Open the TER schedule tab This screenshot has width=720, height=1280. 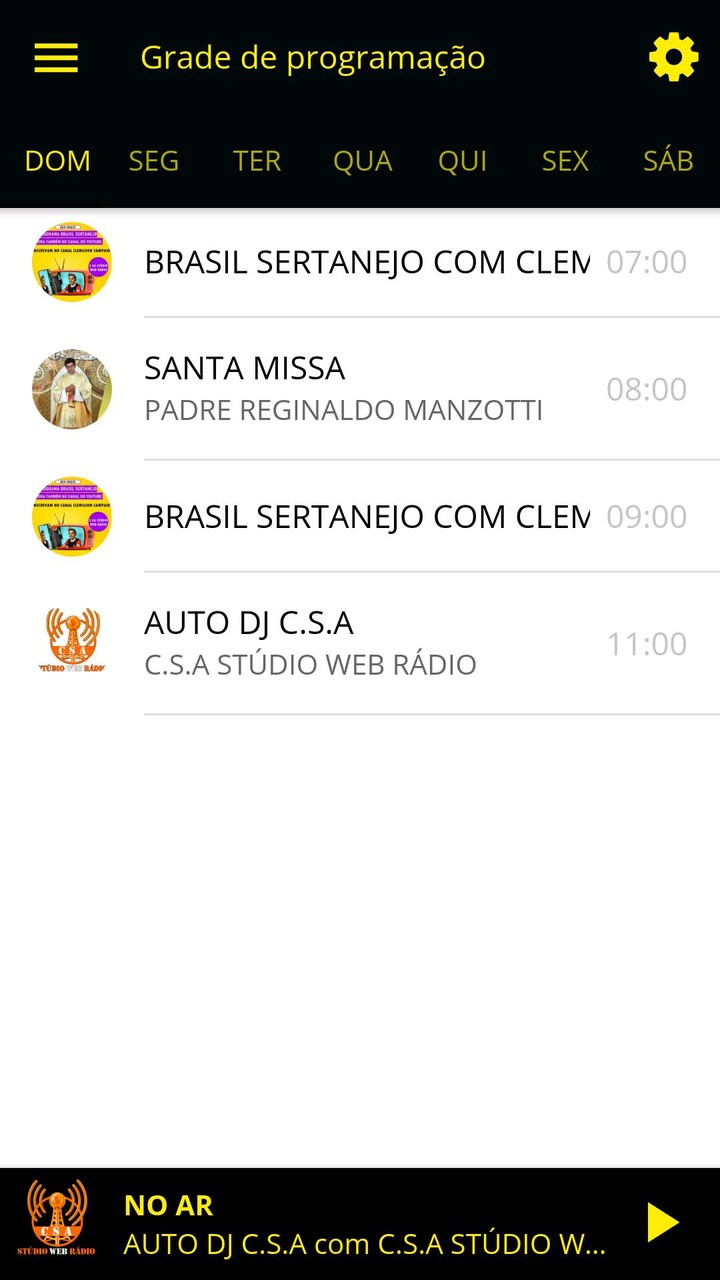[x=257, y=160]
